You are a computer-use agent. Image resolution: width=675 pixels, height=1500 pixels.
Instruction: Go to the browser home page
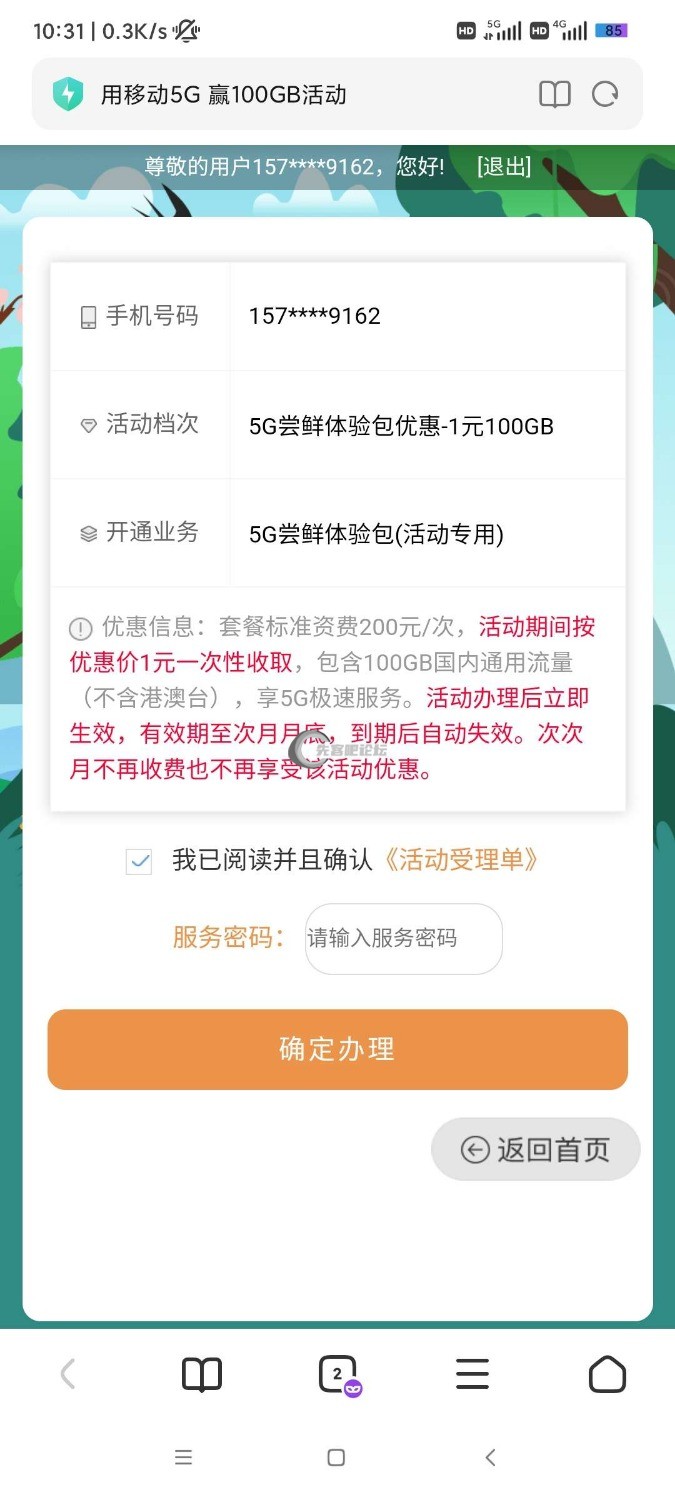[607, 1375]
